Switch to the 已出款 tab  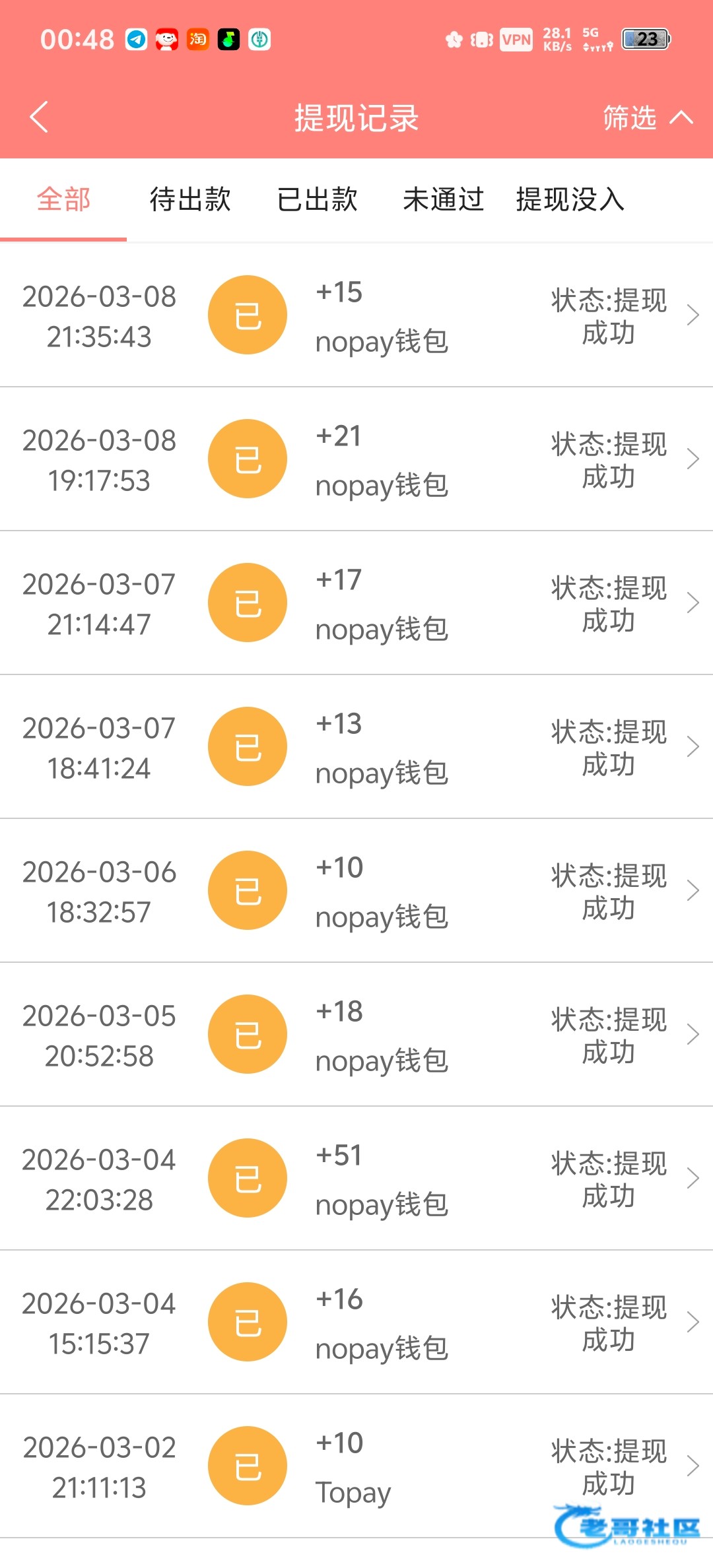(x=317, y=199)
